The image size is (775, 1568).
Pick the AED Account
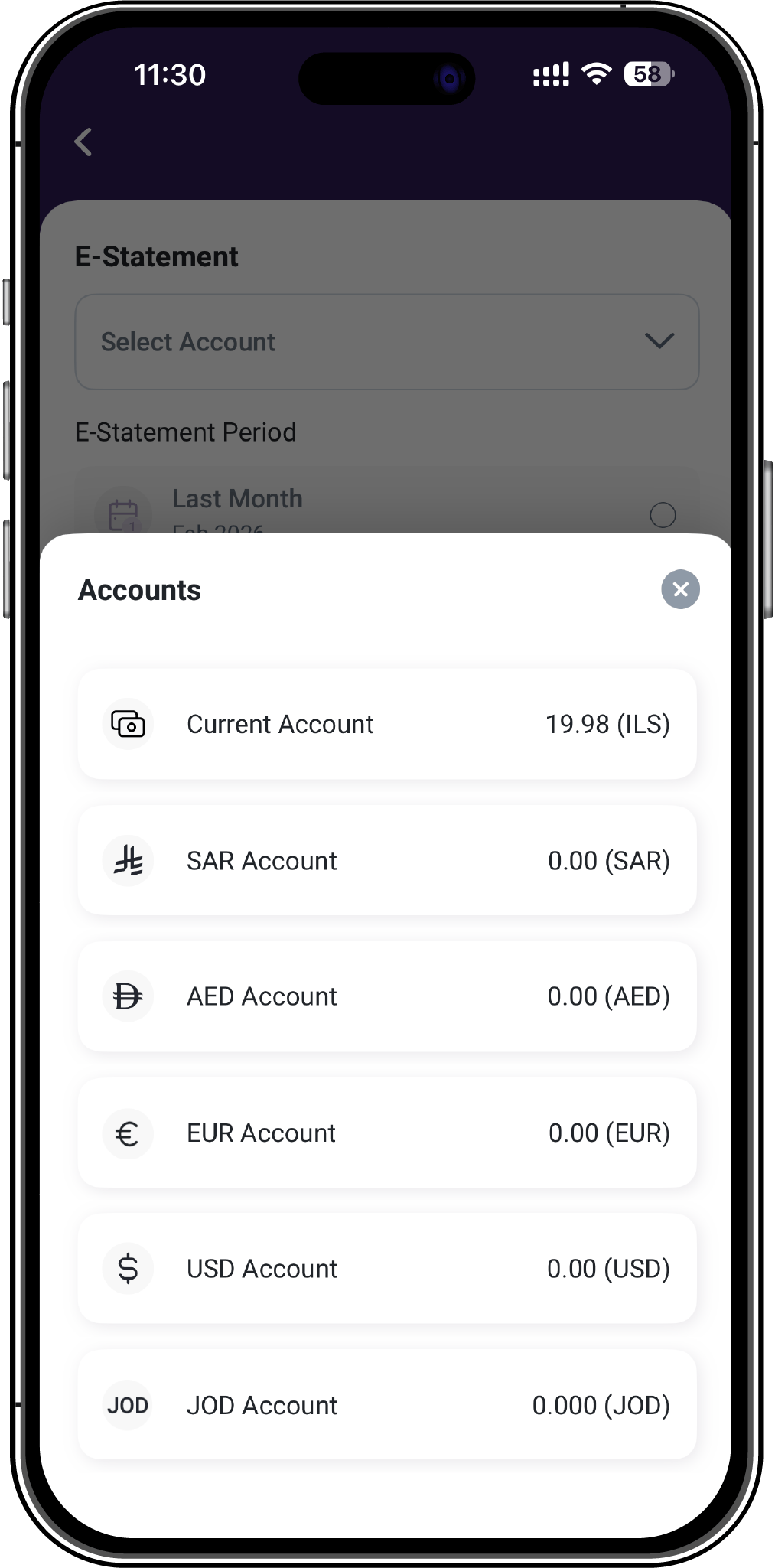click(387, 996)
